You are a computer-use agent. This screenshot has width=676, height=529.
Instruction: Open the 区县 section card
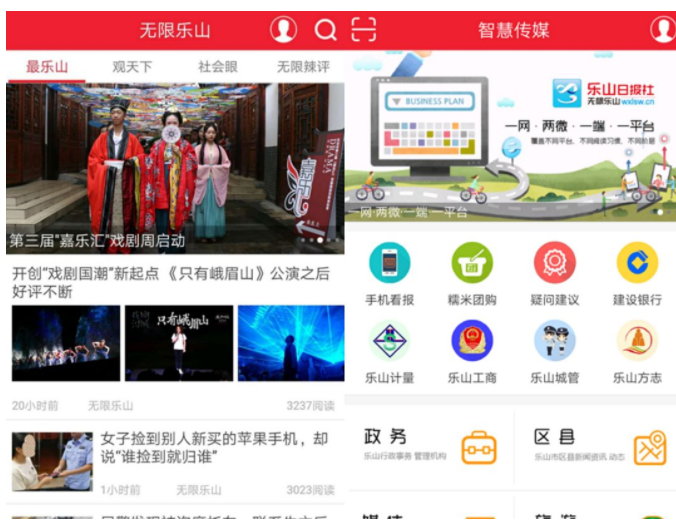pos(597,446)
